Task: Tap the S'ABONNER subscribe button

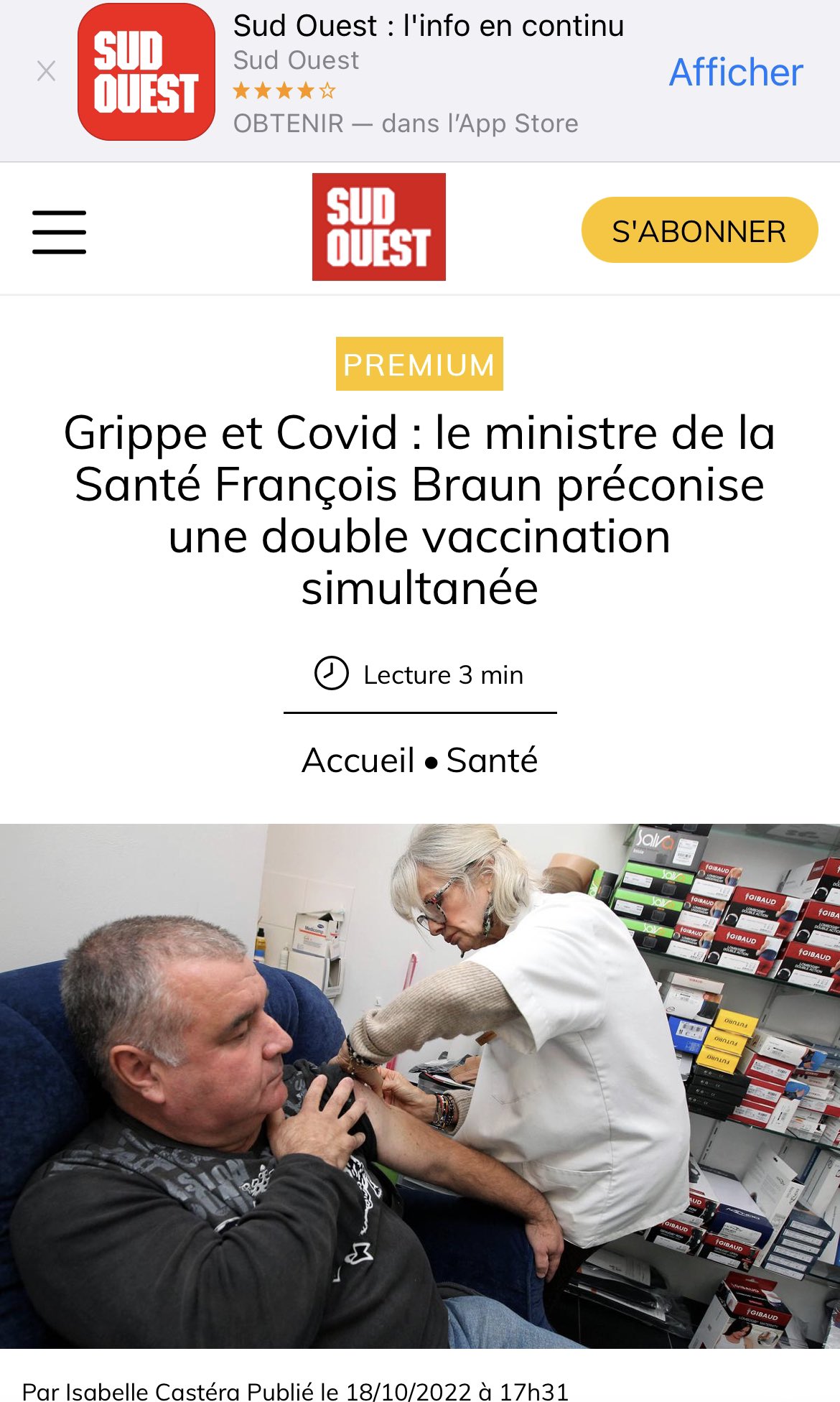Action: (x=699, y=231)
